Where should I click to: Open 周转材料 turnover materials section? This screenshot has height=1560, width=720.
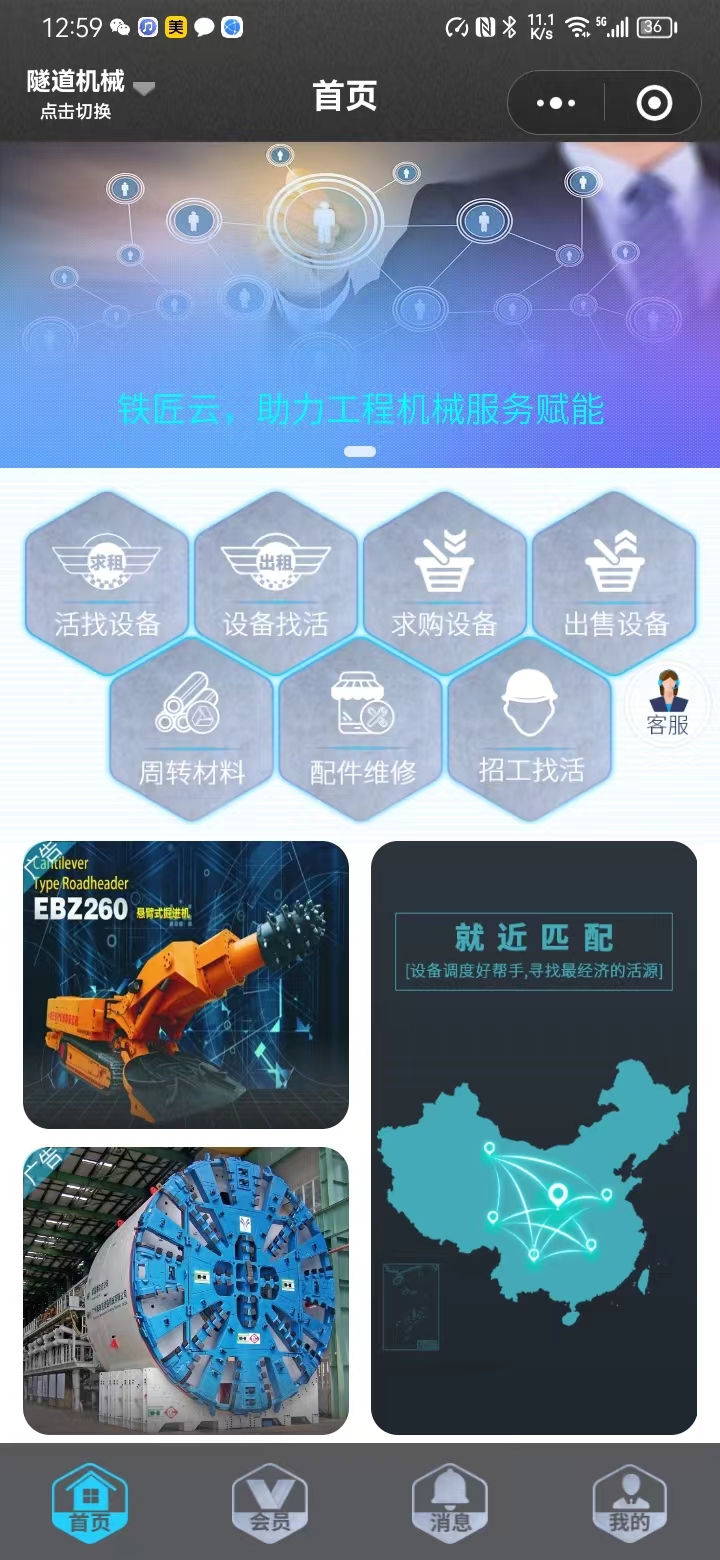click(x=191, y=730)
